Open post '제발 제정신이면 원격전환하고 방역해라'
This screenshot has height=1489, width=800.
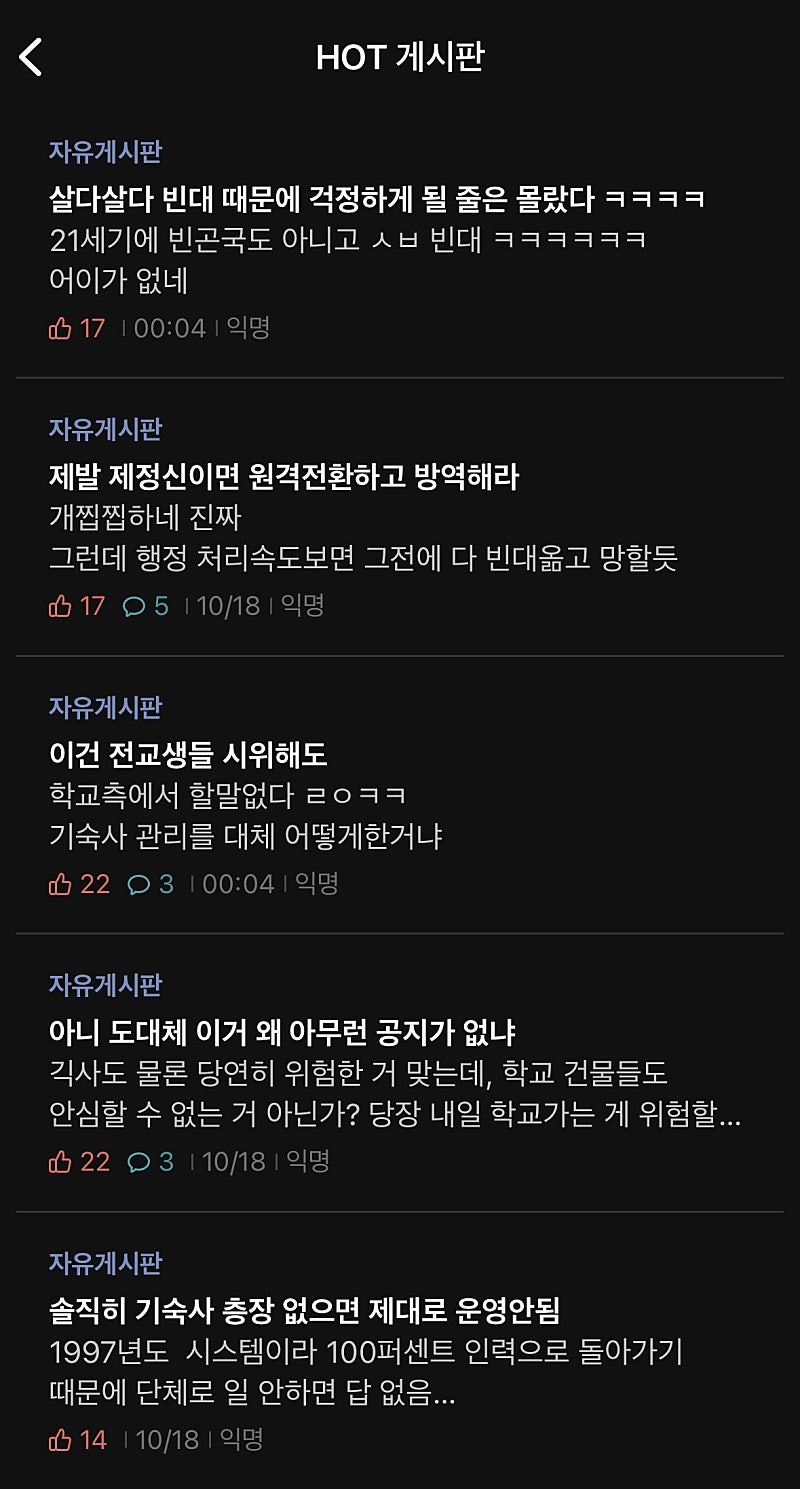coord(284,477)
